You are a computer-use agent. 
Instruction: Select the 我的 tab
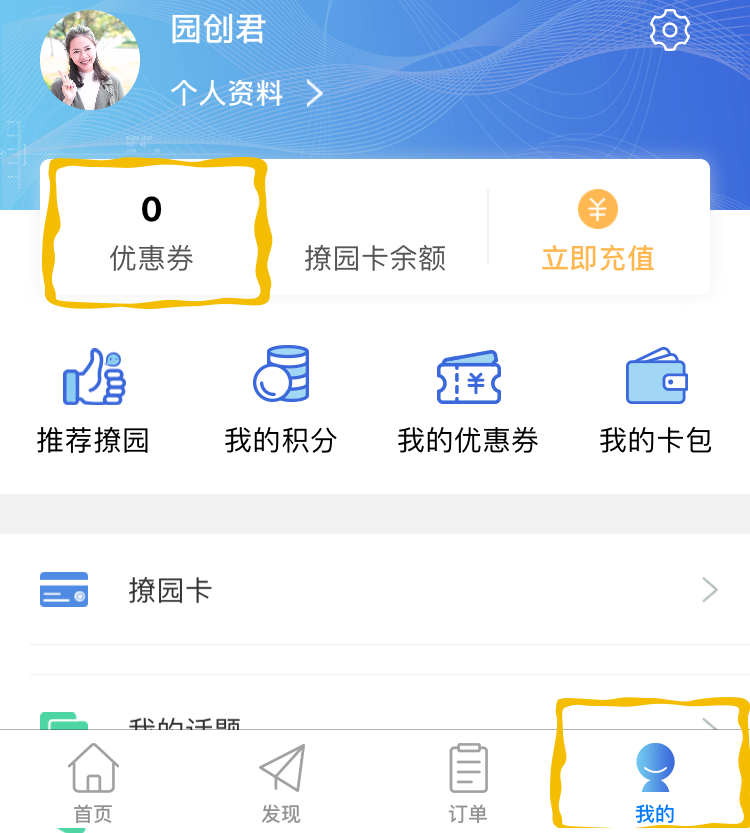[655, 782]
